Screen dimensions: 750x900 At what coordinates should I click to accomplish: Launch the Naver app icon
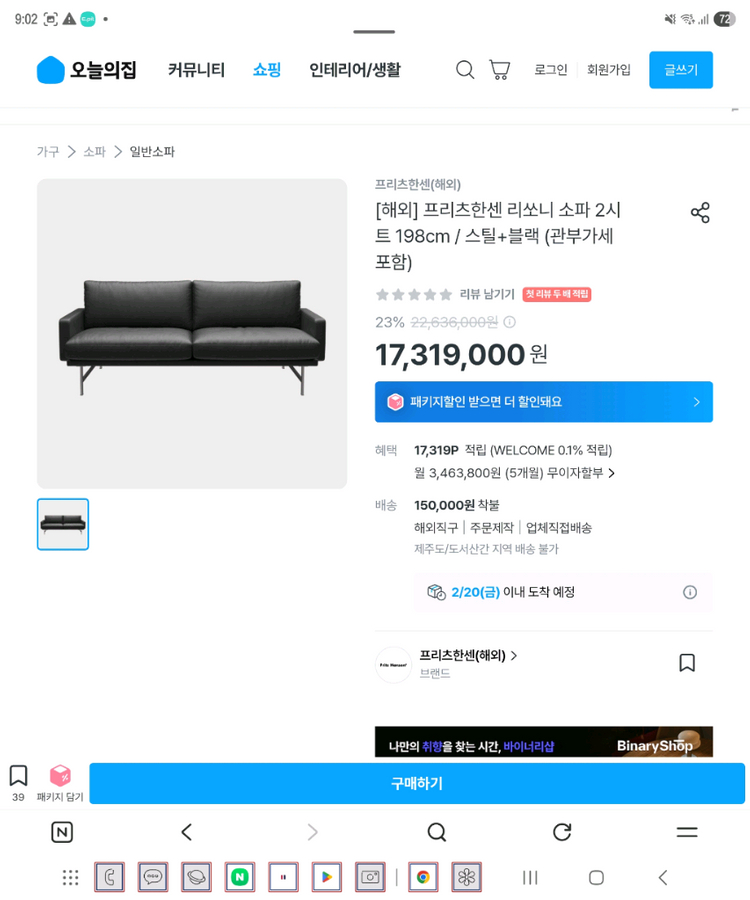[239, 877]
